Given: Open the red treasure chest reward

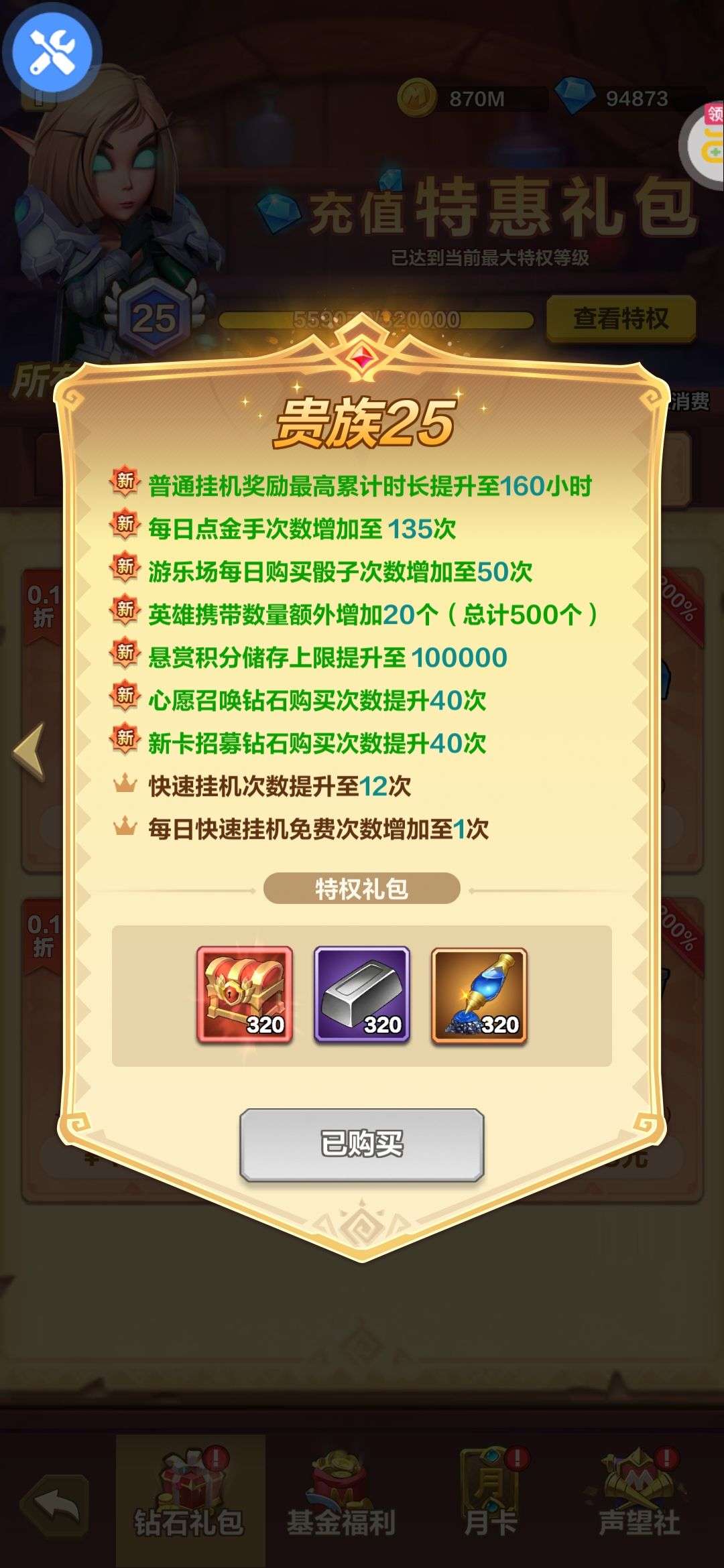Looking at the screenshot, I should click(x=245, y=994).
